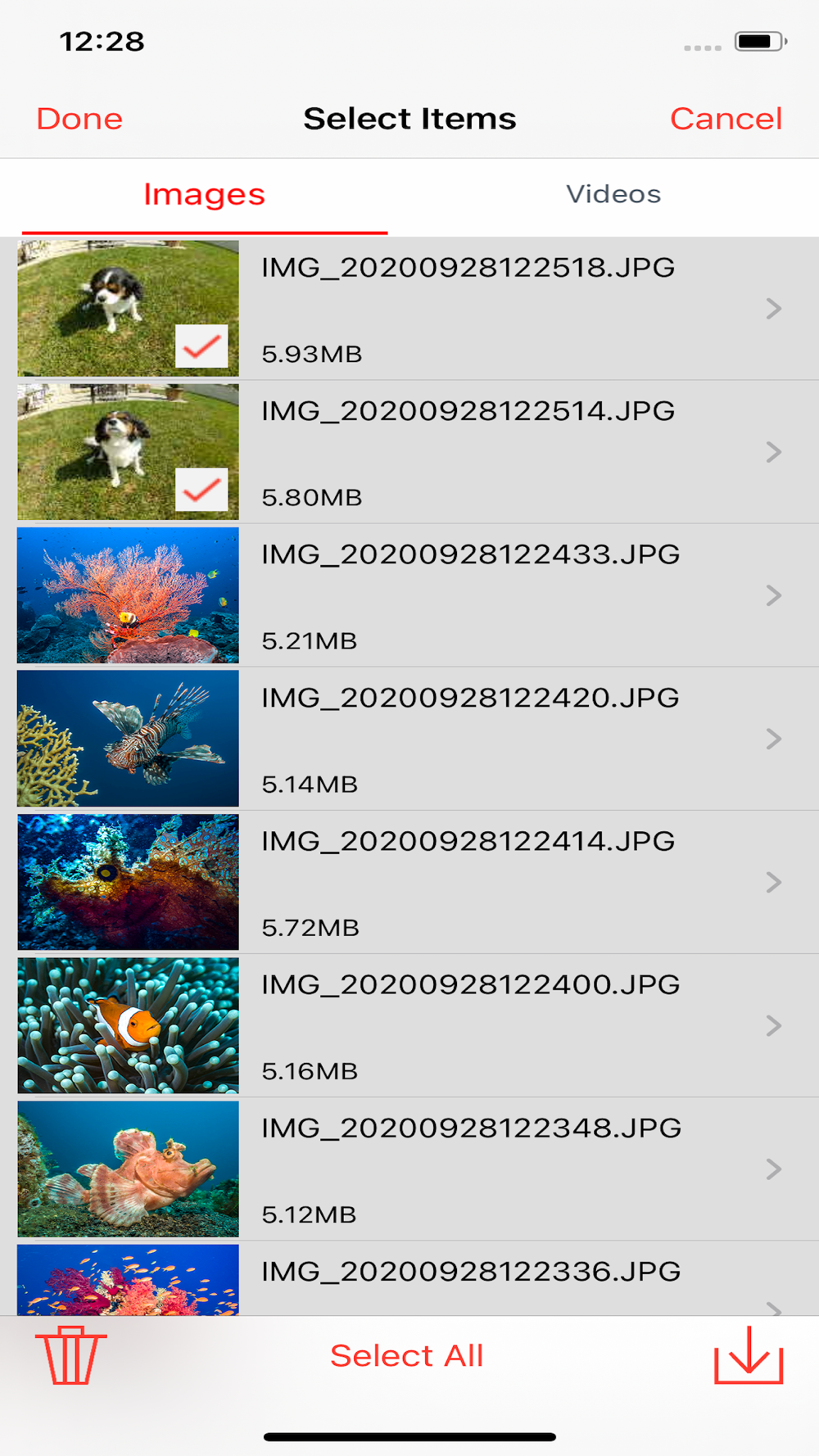Tap Done to confirm selection
Screen dimensions: 819x1456
tap(79, 119)
